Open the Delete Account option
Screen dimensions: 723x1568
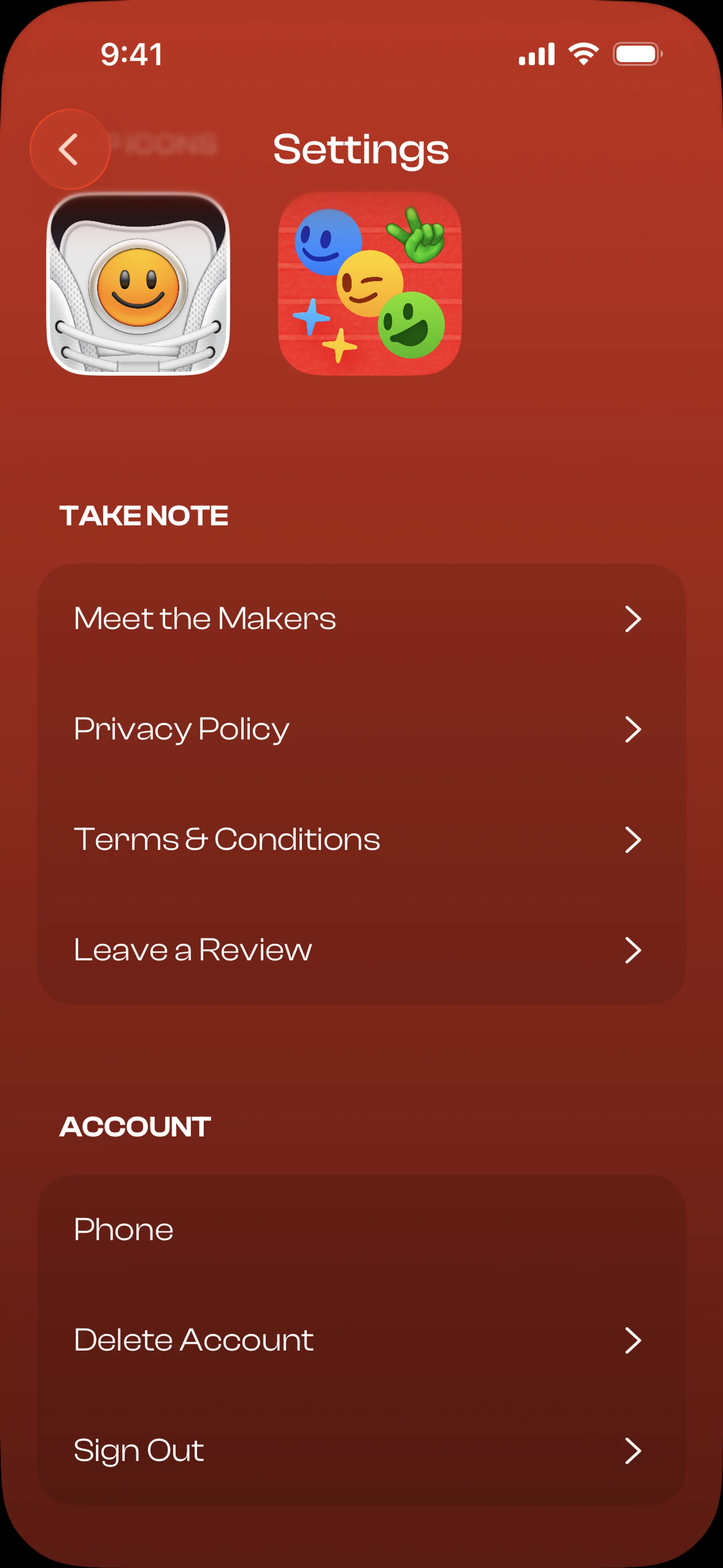click(361, 1340)
